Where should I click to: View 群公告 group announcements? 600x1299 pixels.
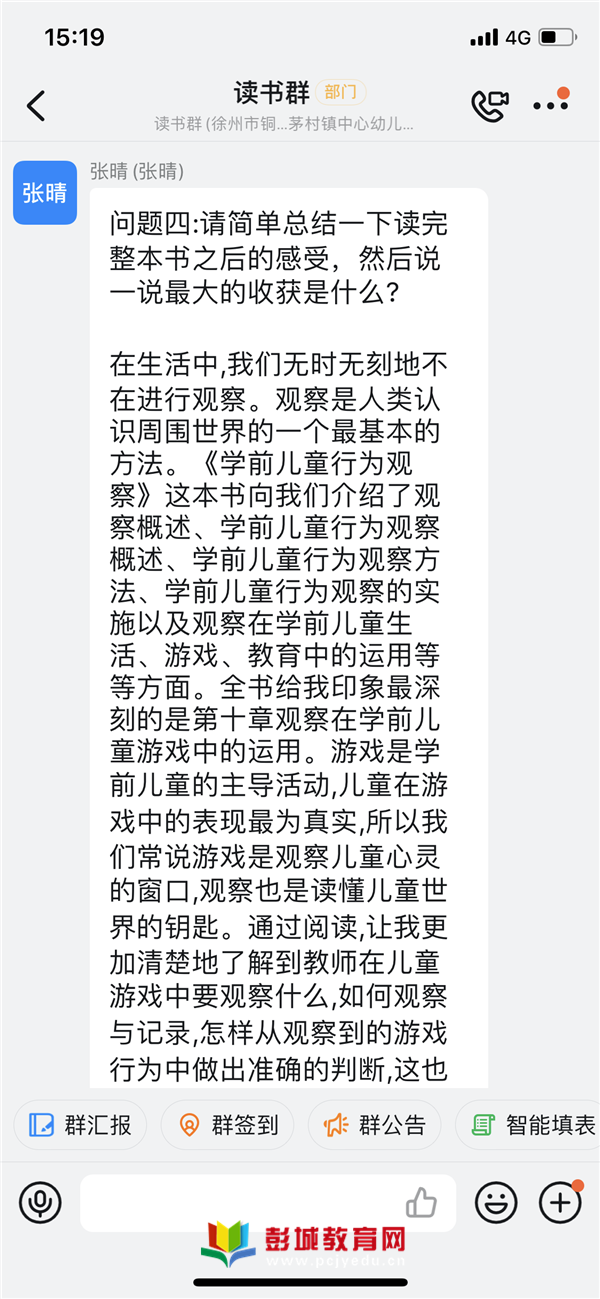click(374, 1125)
